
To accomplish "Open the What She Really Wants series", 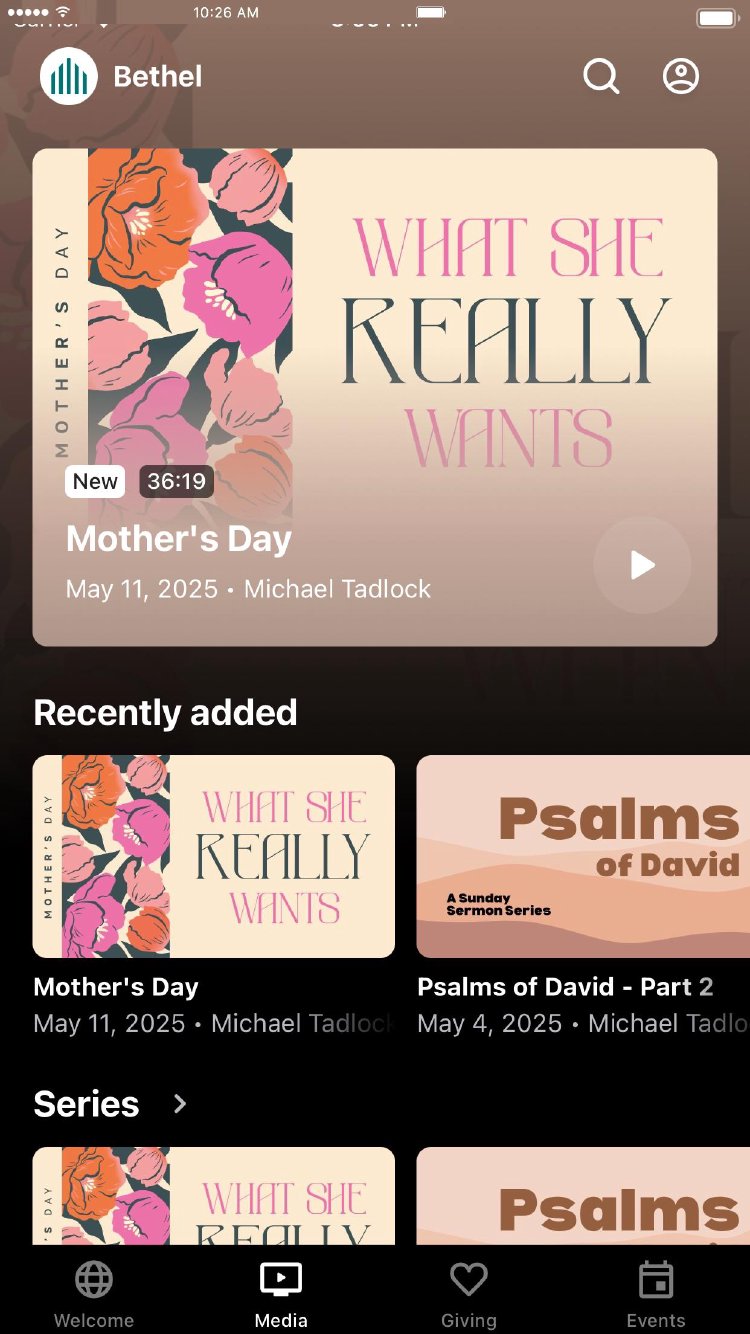I will tap(214, 1196).
